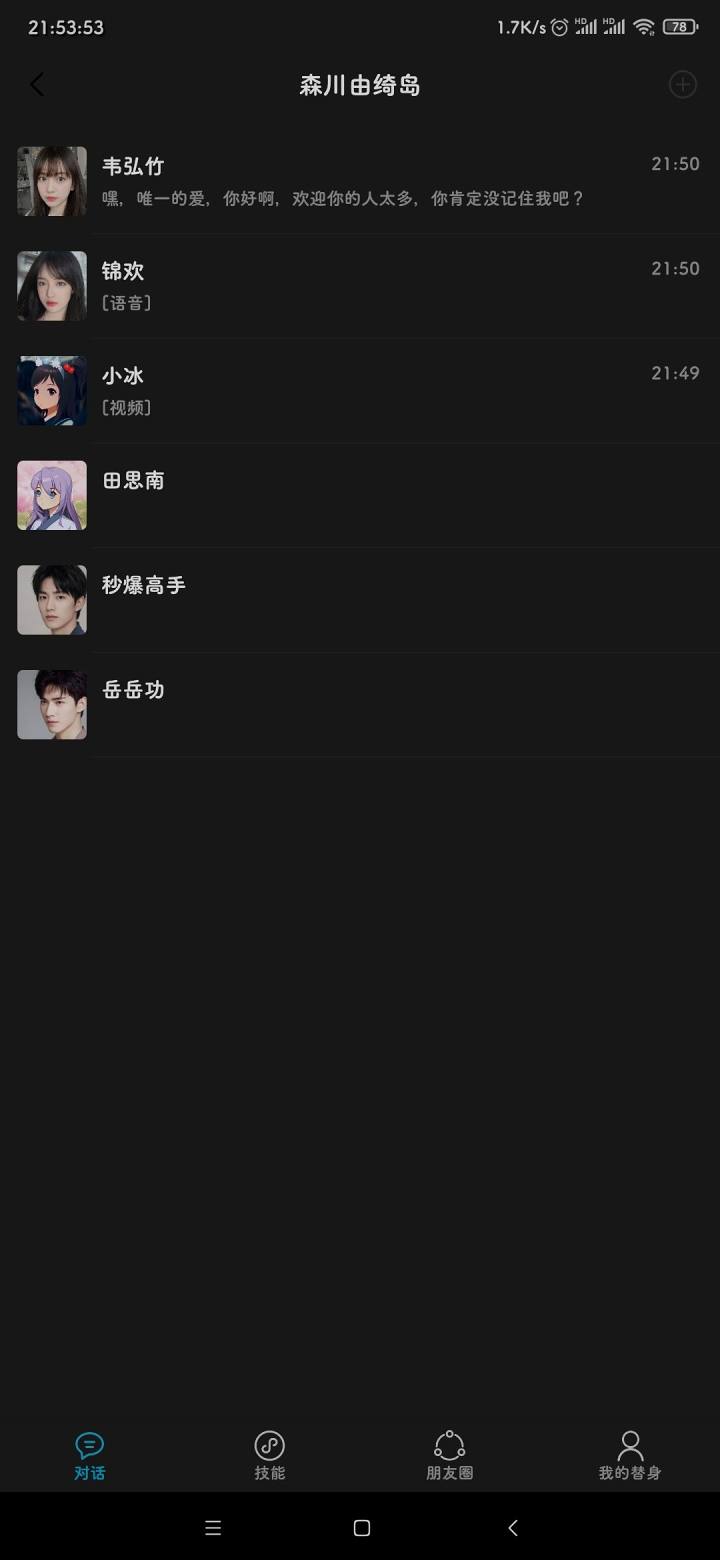Image resolution: width=720 pixels, height=1560 pixels.
Task: Go back using the top-left arrow
Action: 37,85
